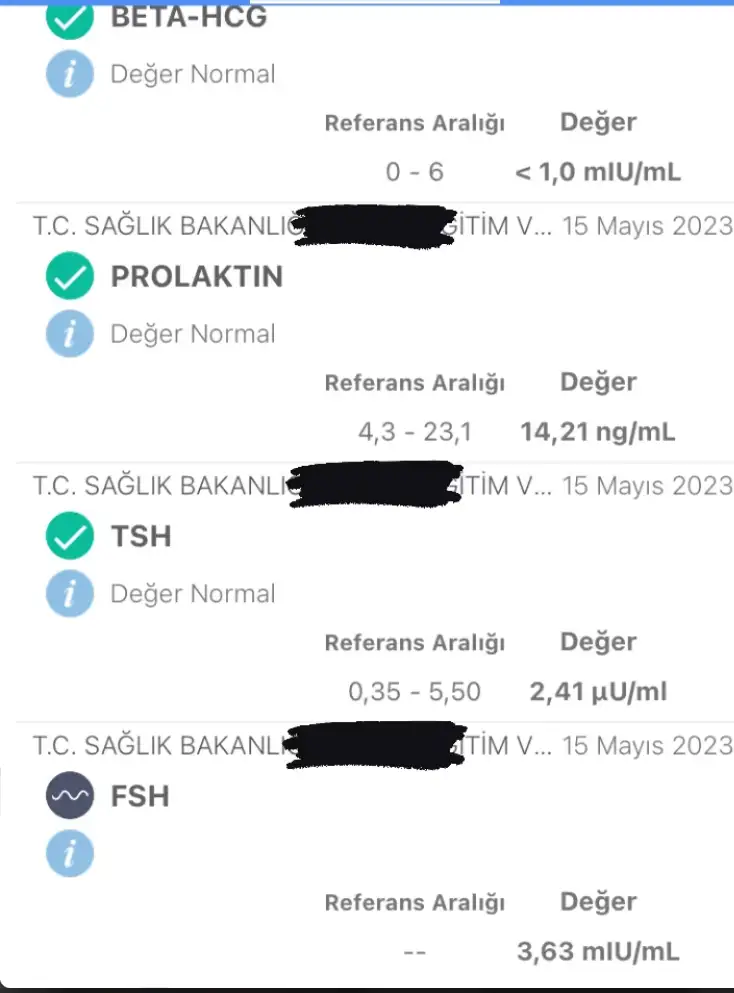View info for the FSH test
The image size is (734, 993).
pyautogui.click(x=70, y=854)
